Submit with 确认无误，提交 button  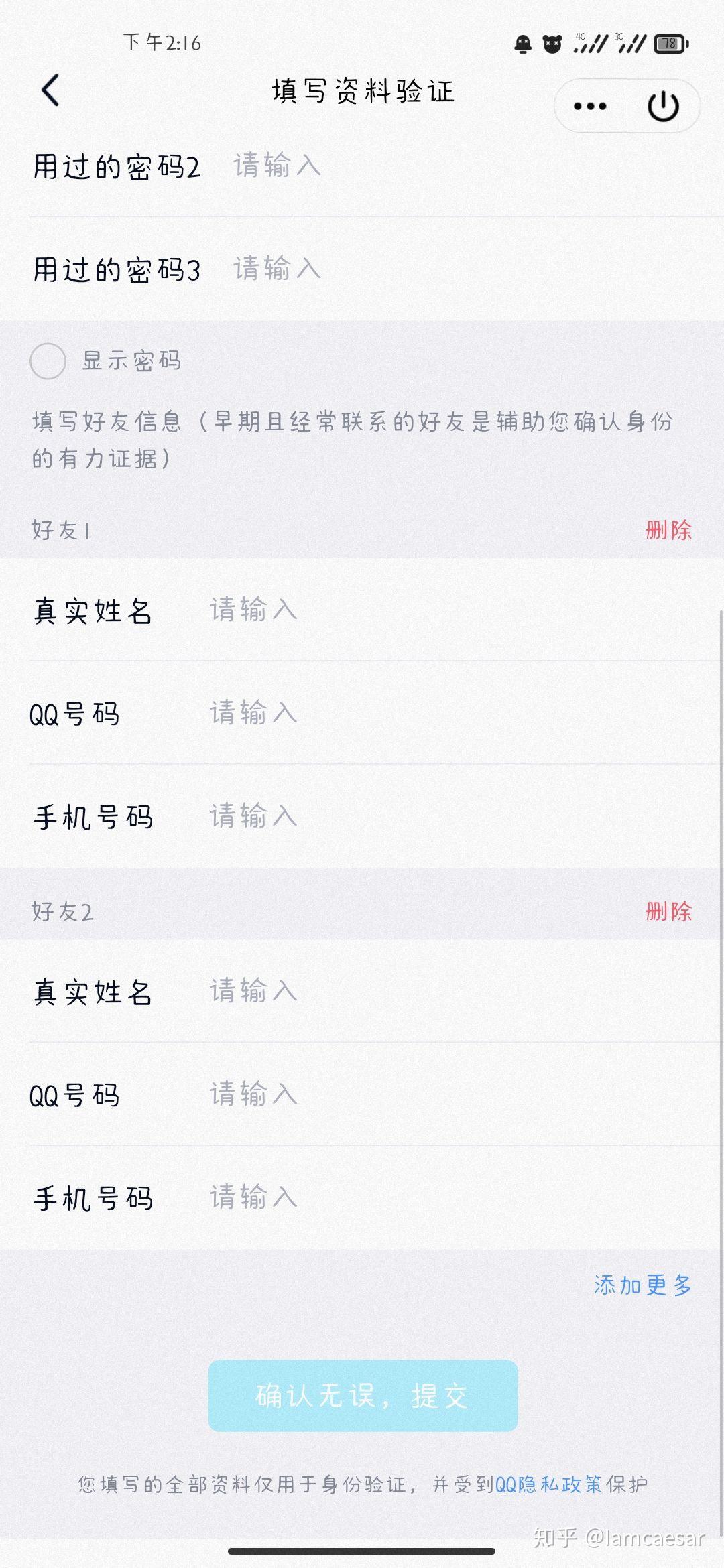[x=363, y=1396]
